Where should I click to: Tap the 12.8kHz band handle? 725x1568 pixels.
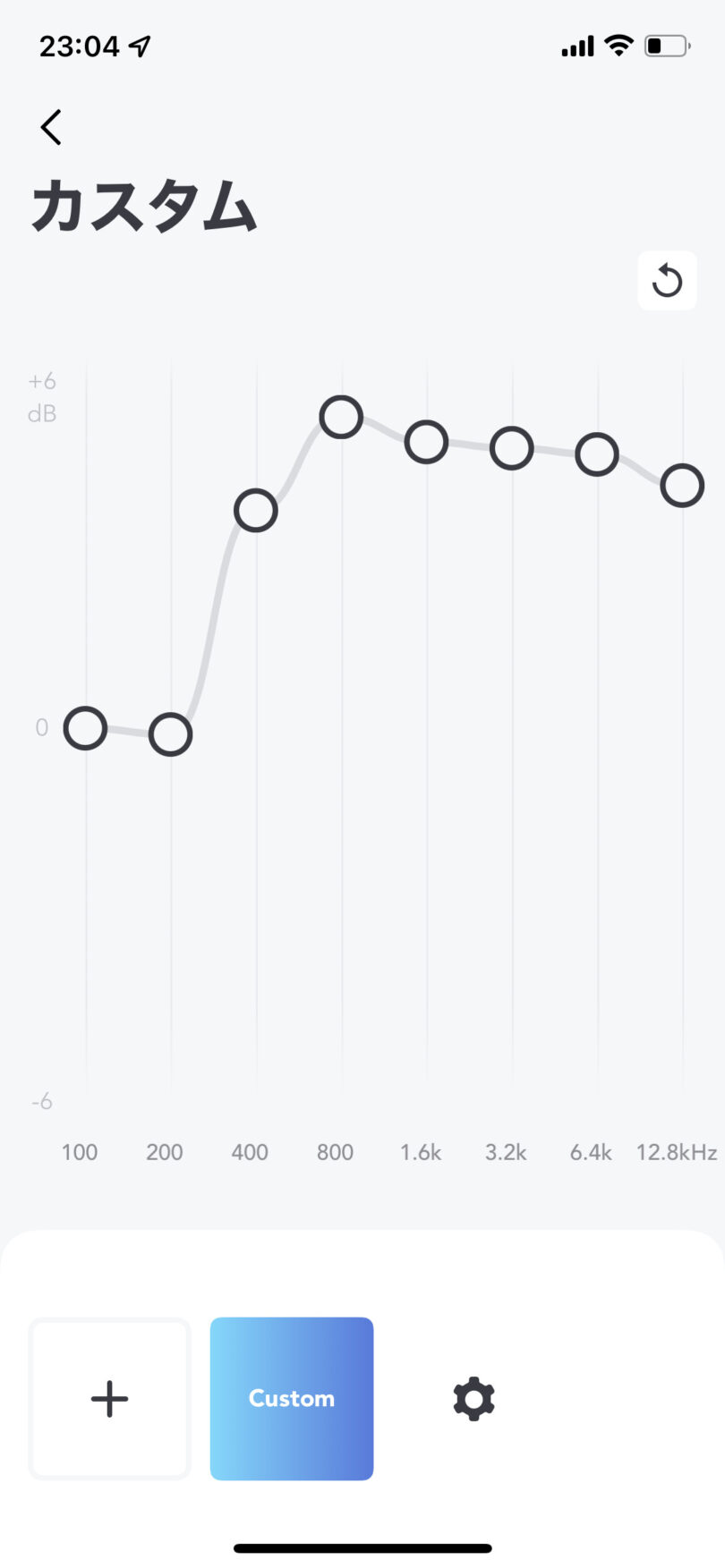coord(682,486)
